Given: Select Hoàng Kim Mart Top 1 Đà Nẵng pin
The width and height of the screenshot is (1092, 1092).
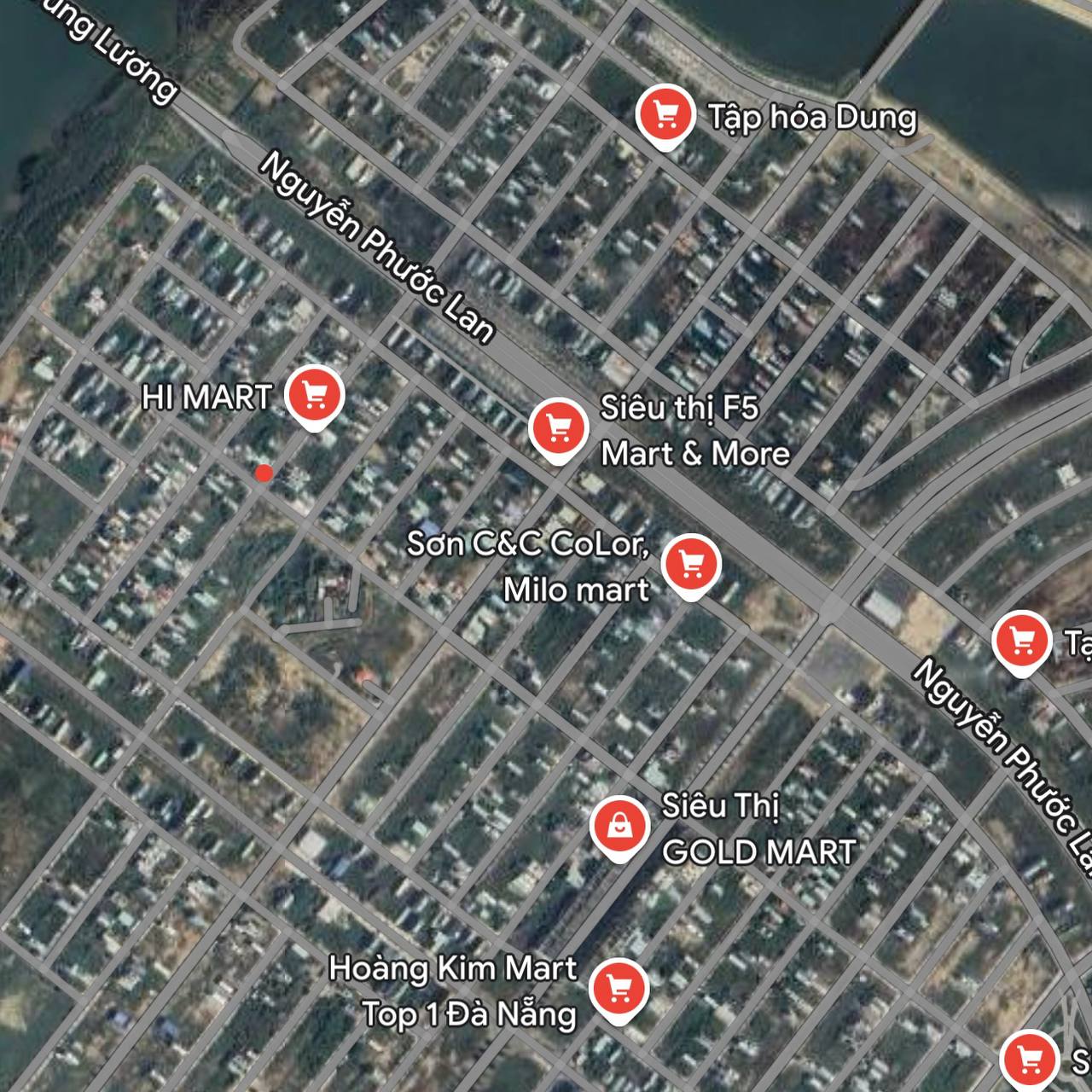Looking at the screenshot, I should pos(619,990).
